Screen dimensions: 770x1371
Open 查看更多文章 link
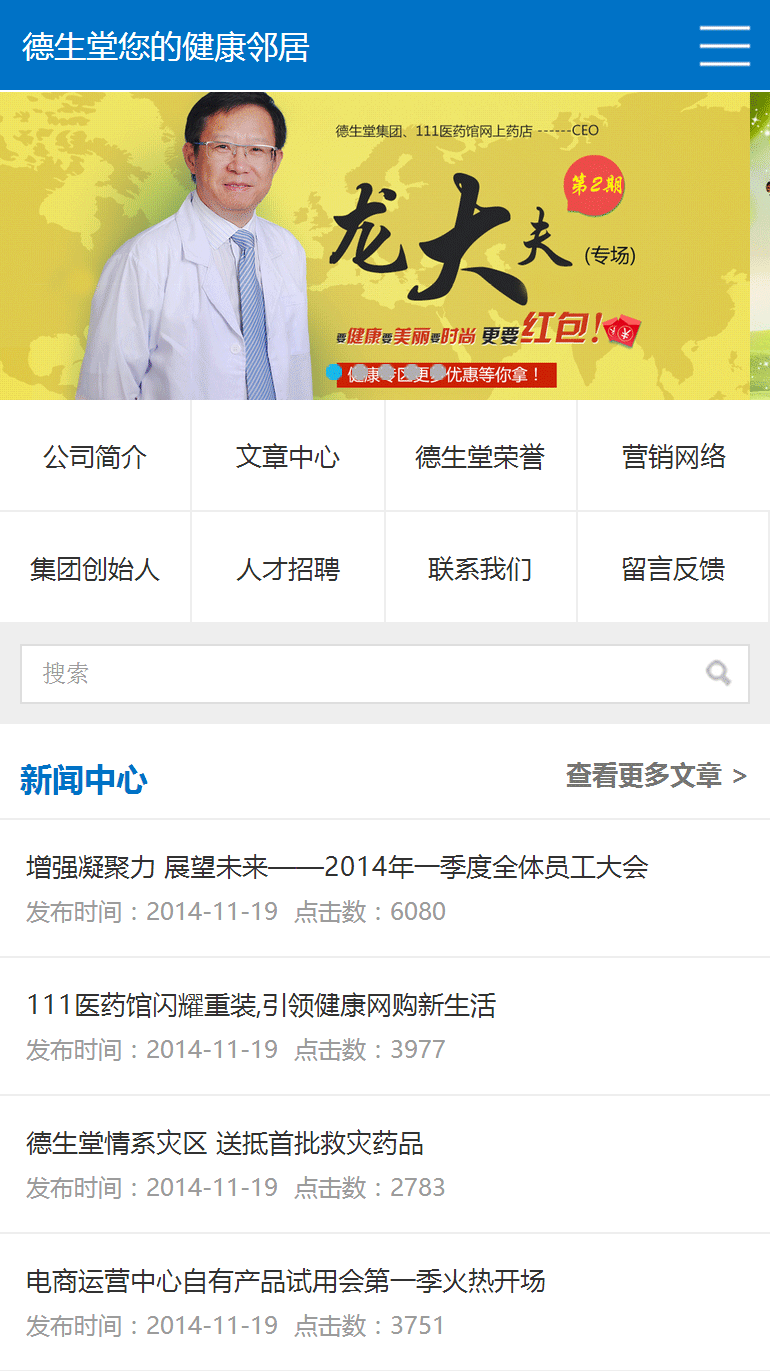656,776
